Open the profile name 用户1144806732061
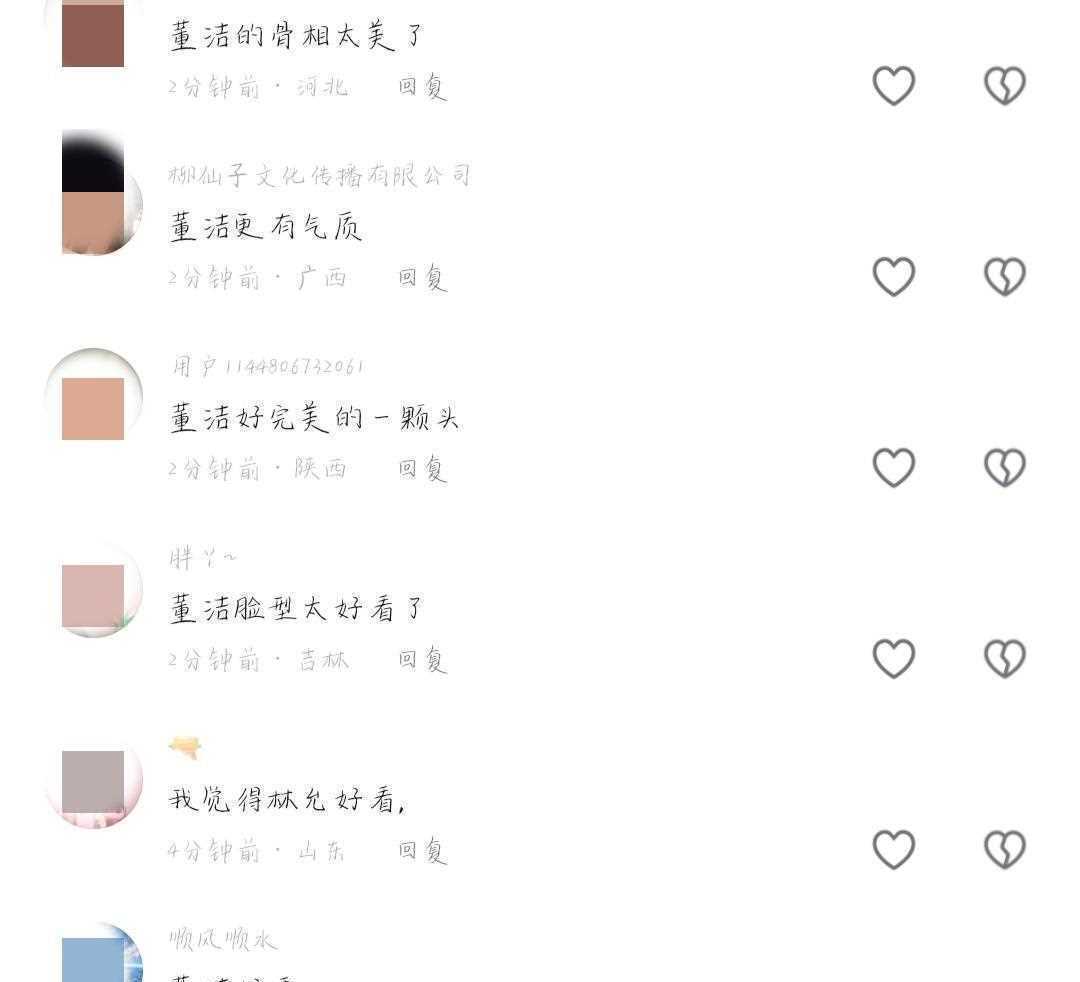The height and width of the screenshot is (982, 1080). 268,366
